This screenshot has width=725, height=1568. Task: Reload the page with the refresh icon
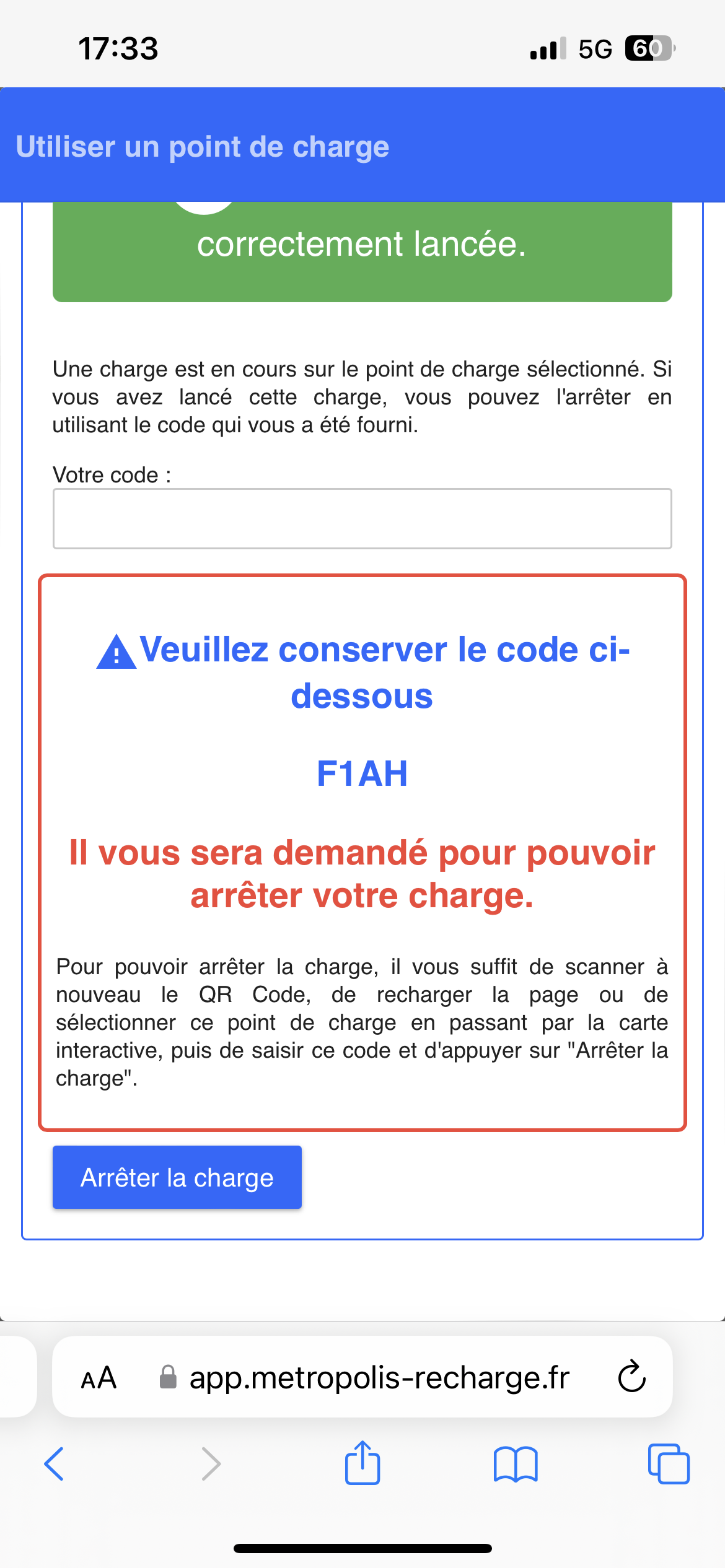pyautogui.click(x=631, y=1377)
